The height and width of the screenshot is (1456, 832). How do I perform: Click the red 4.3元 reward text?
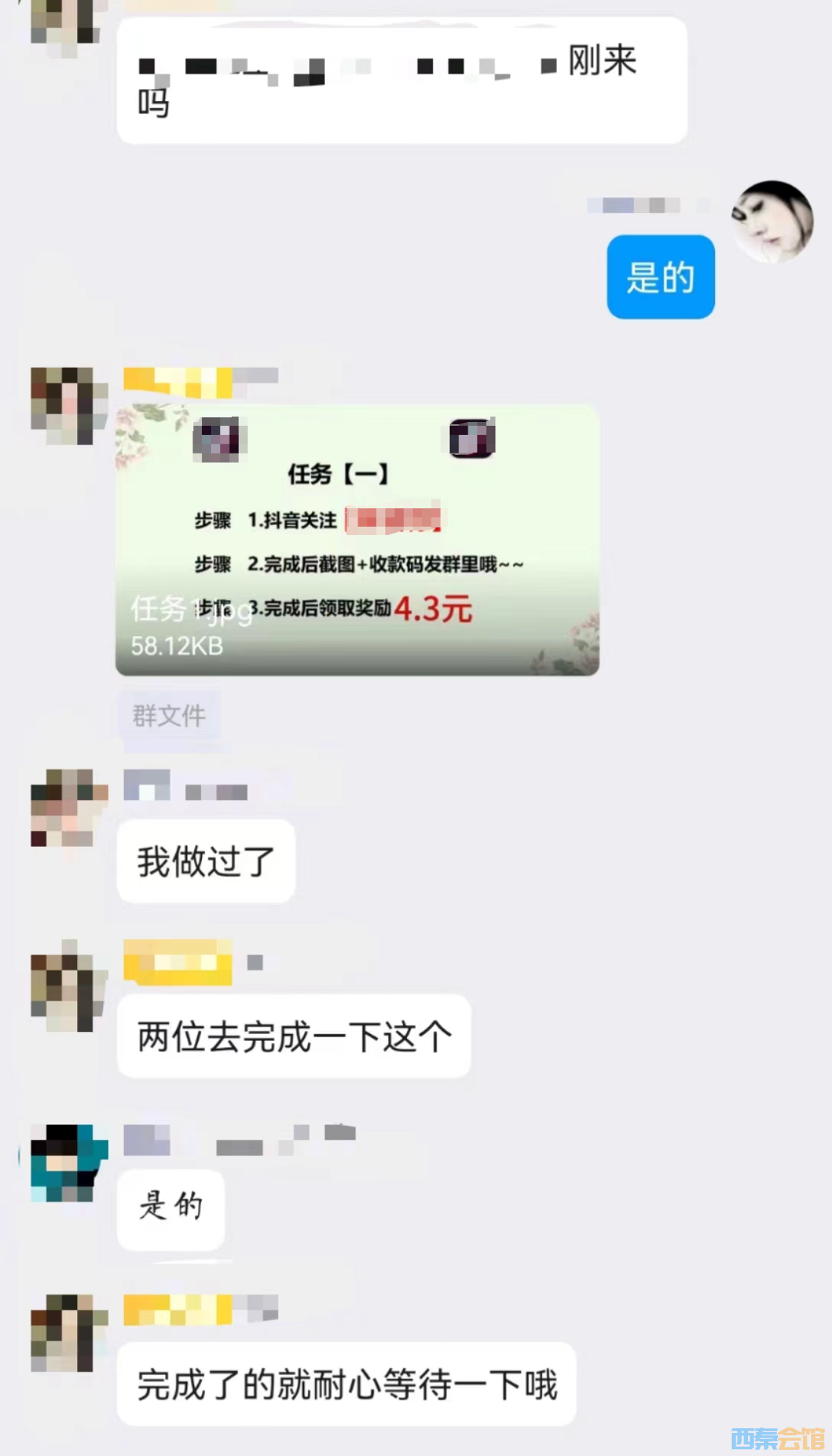click(431, 608)
